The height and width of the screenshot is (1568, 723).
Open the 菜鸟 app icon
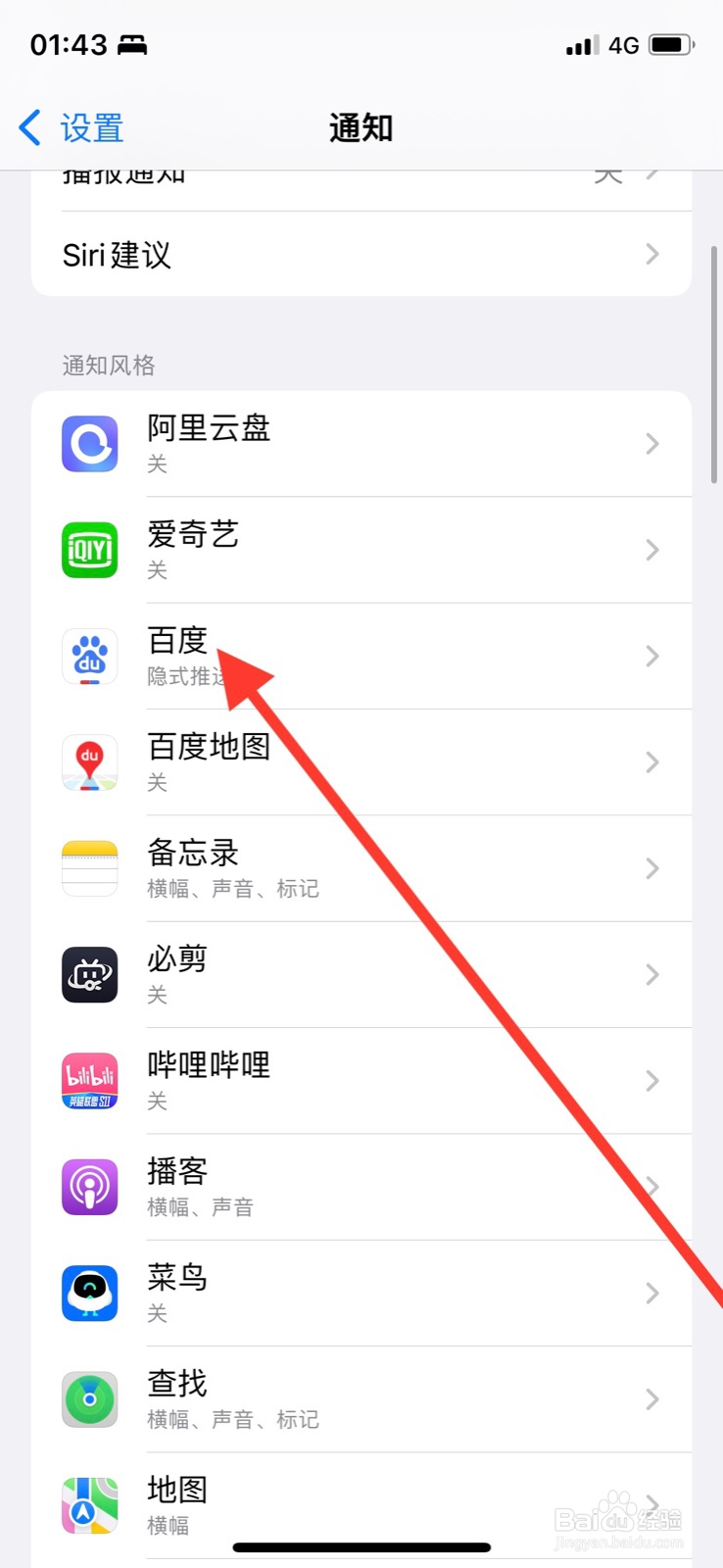[x=89, y=1294]
